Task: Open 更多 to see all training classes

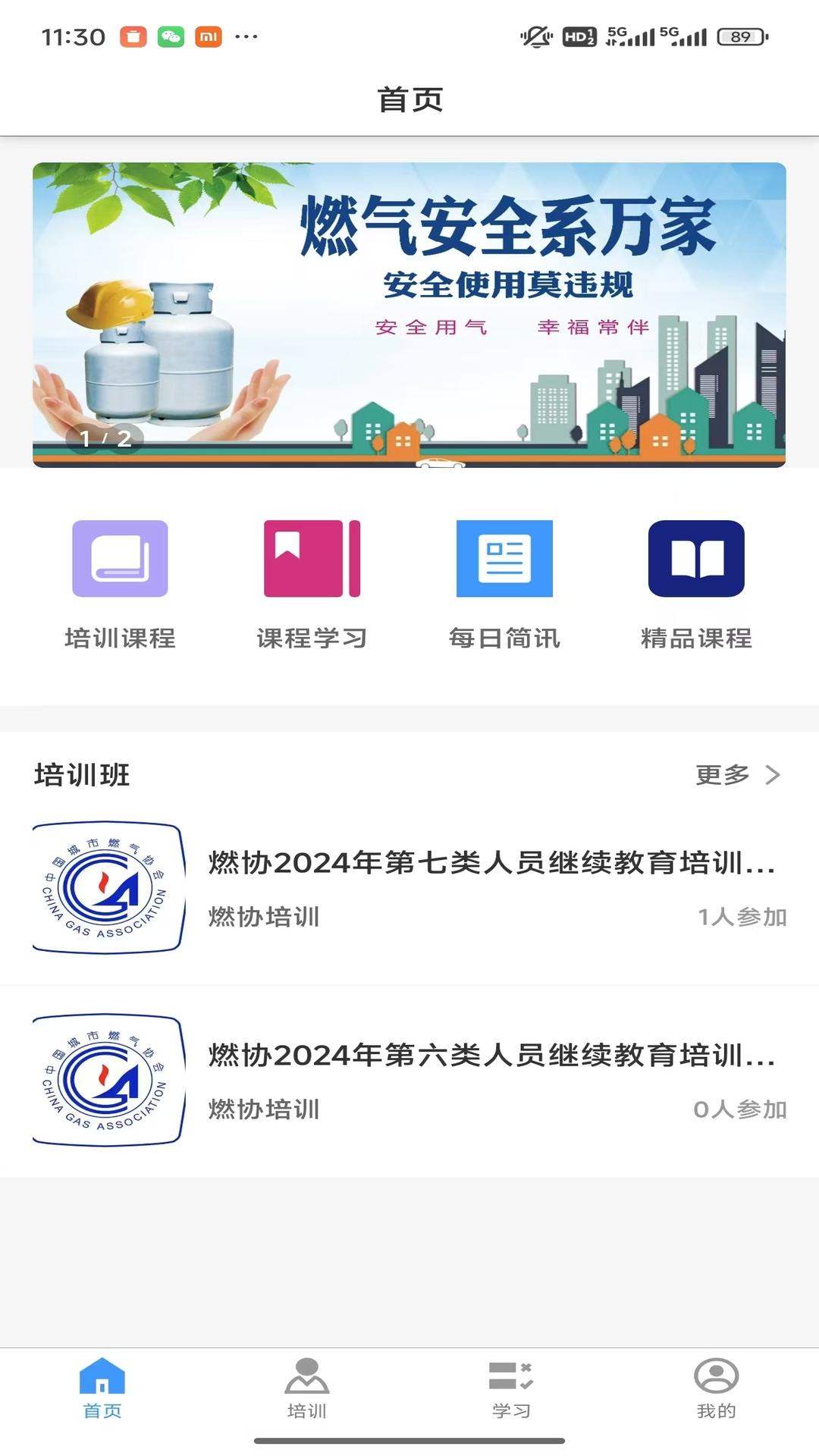Action: point(720,775)
